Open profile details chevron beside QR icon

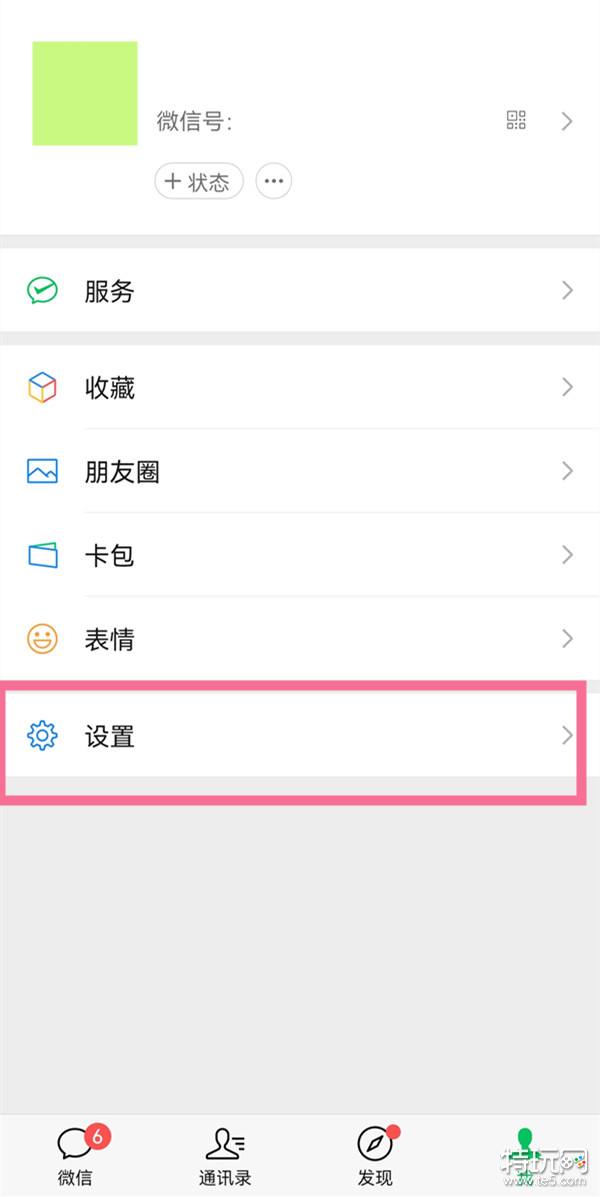point(567,122)
